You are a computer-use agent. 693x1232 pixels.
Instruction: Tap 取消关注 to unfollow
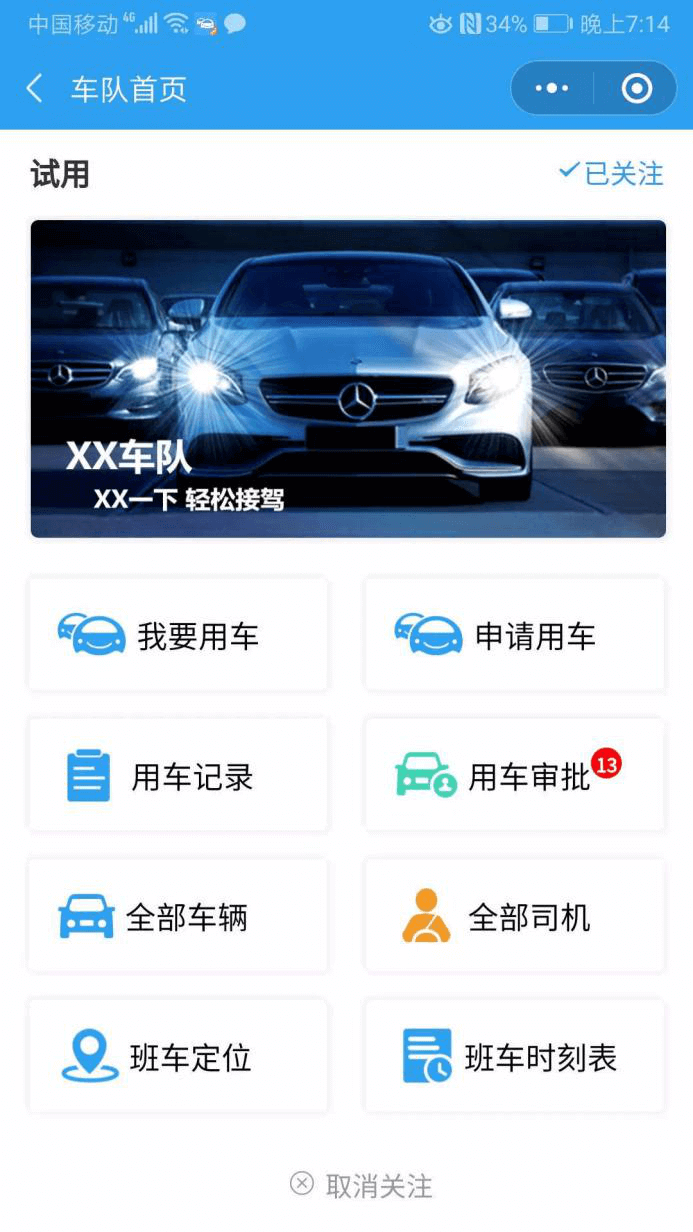pos(361,1186)
